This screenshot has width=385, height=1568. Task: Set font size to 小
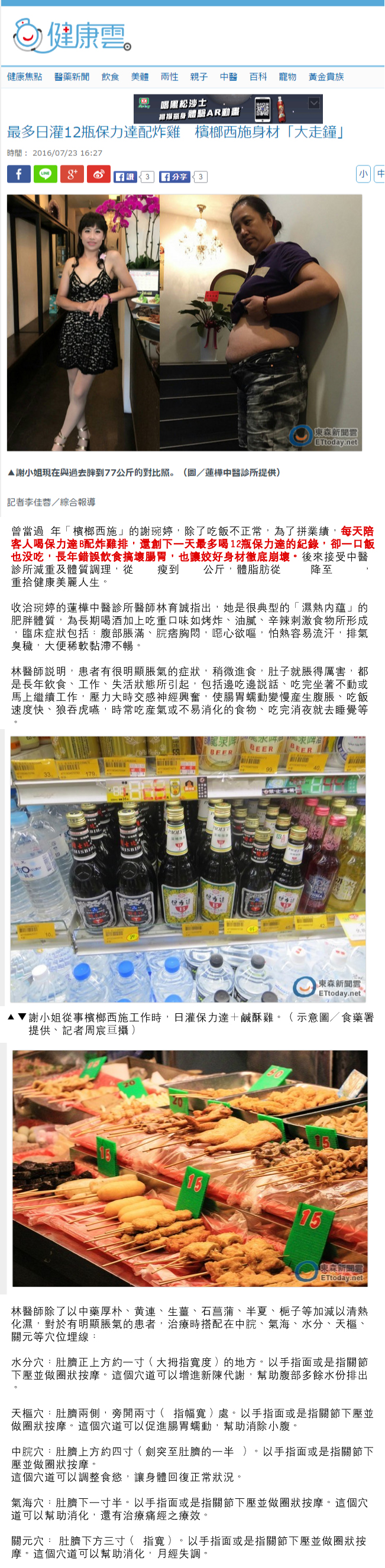363,174
